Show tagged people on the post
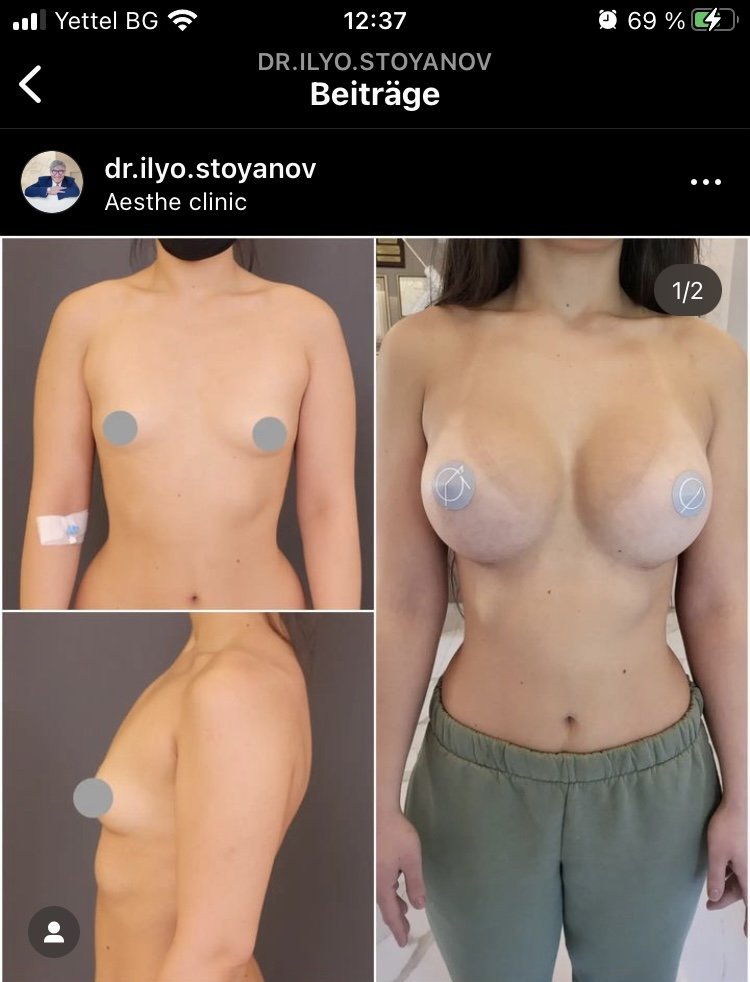Image resolution: width=750 pixels, height=982 pixels. pyautogui.click(x=54, y=932)
